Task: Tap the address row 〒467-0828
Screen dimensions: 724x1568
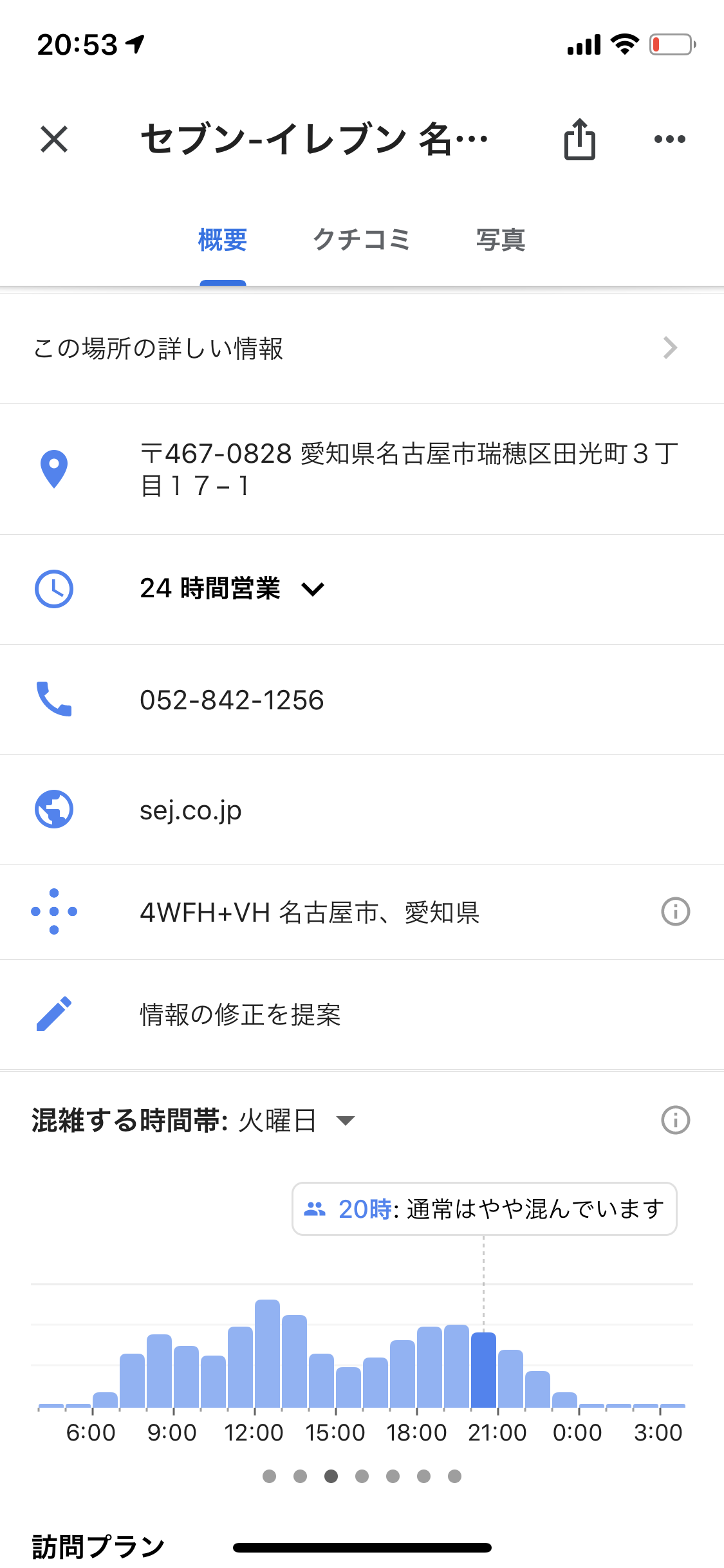Action: point(362,469)
